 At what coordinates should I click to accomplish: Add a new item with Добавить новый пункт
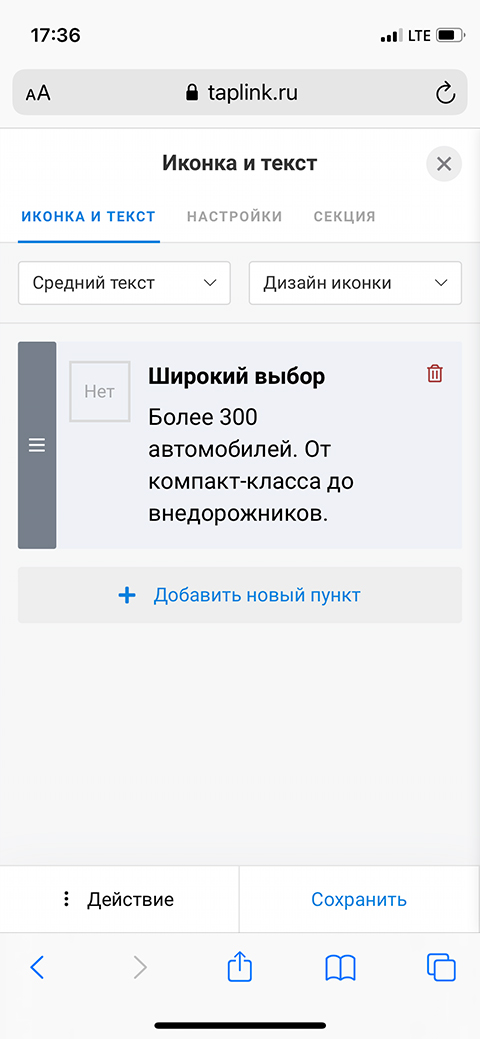(x=240, y=595)
